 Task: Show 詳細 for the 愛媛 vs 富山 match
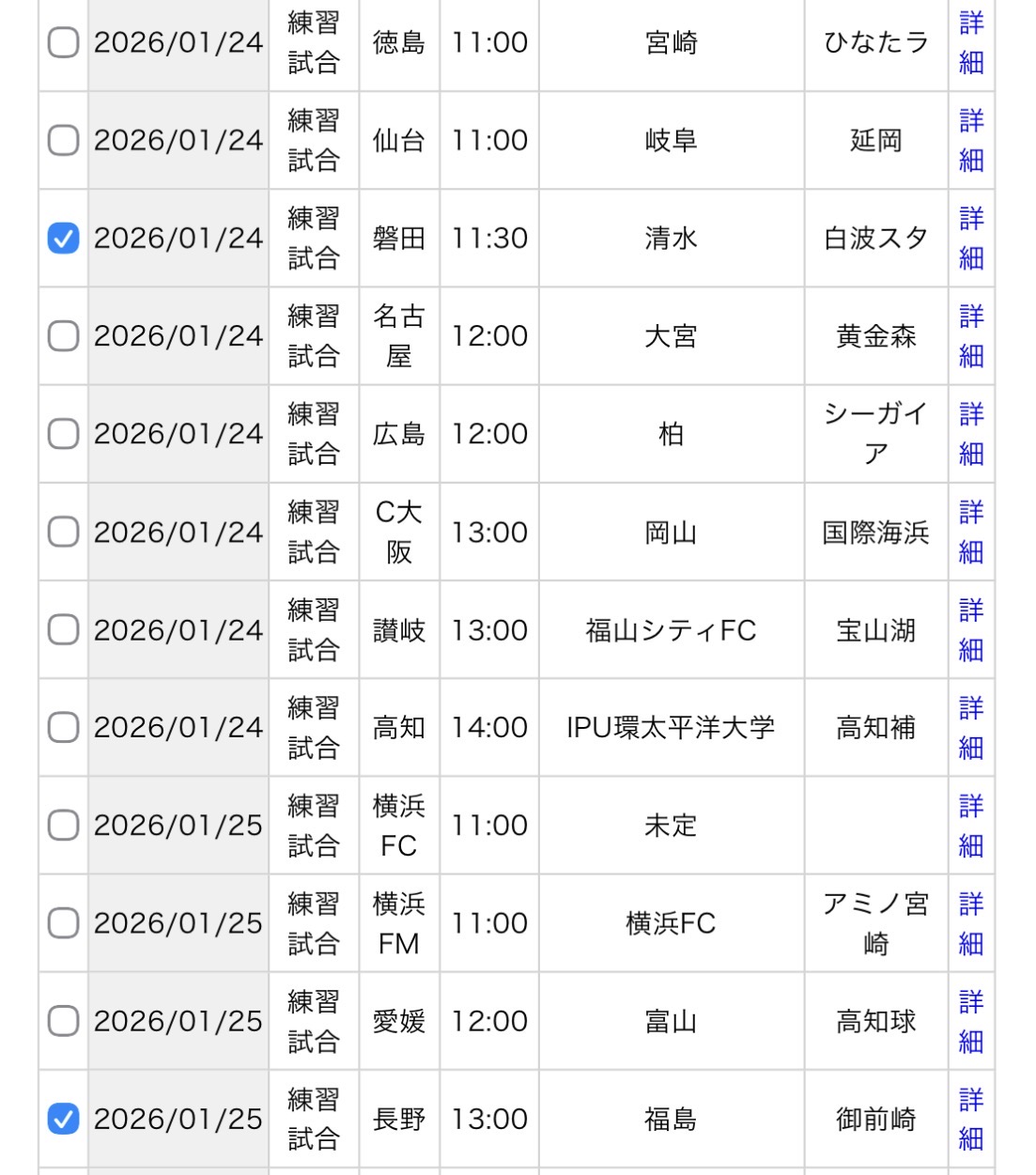tap(971, 1021)
